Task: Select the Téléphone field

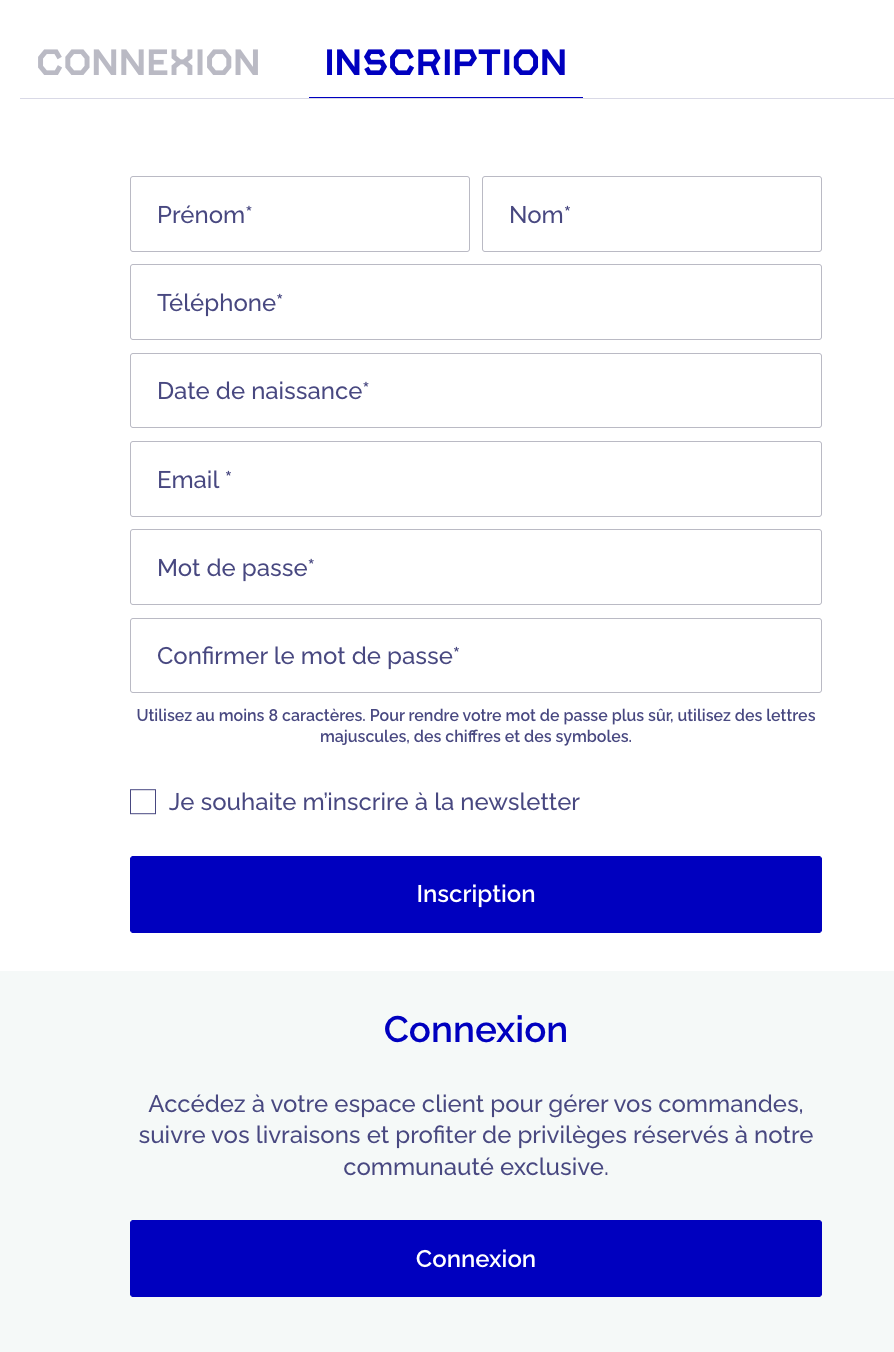Action: (x=475, y=301)
